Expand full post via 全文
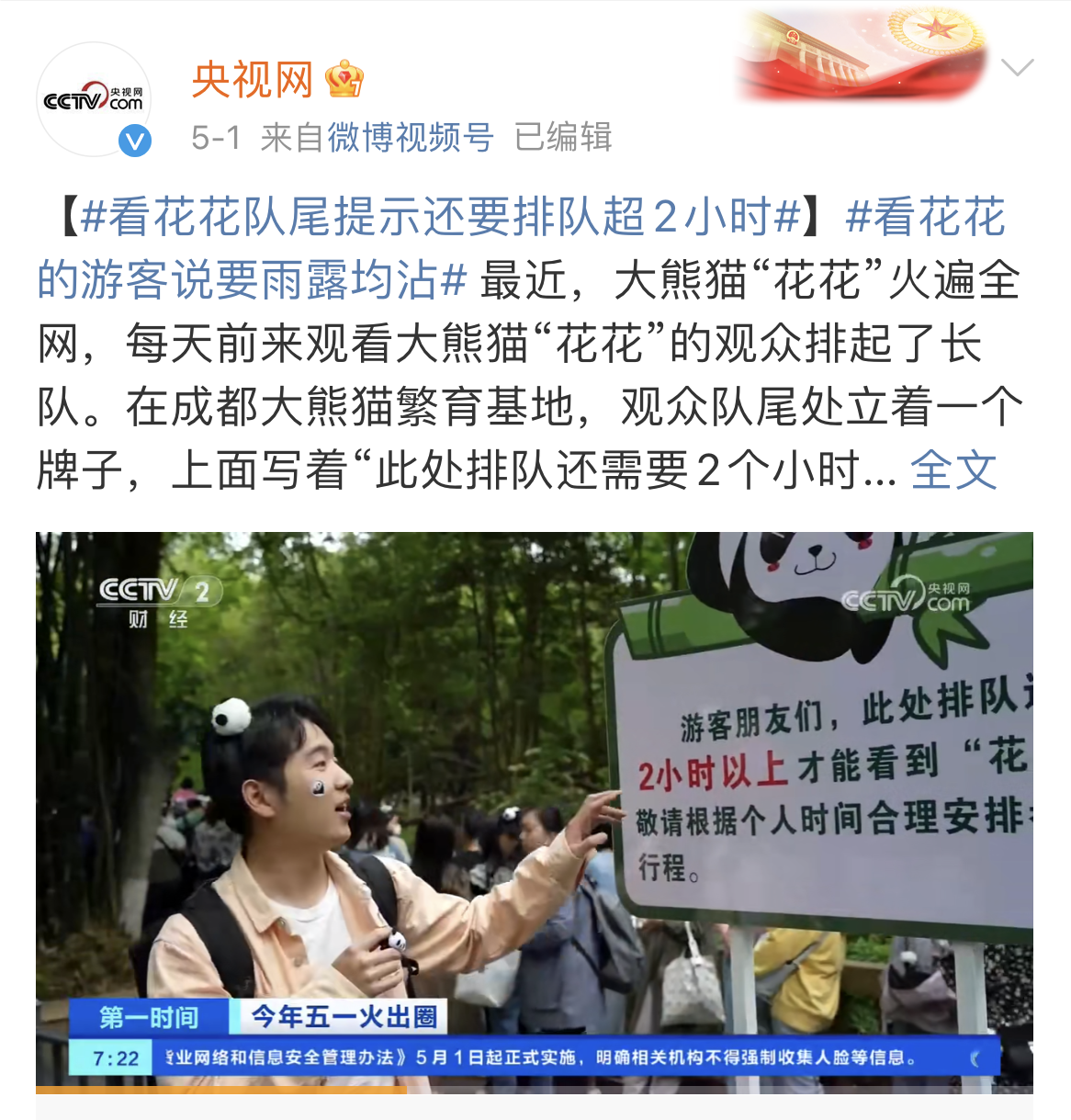 pyautogui.click(x=953, y=470)
